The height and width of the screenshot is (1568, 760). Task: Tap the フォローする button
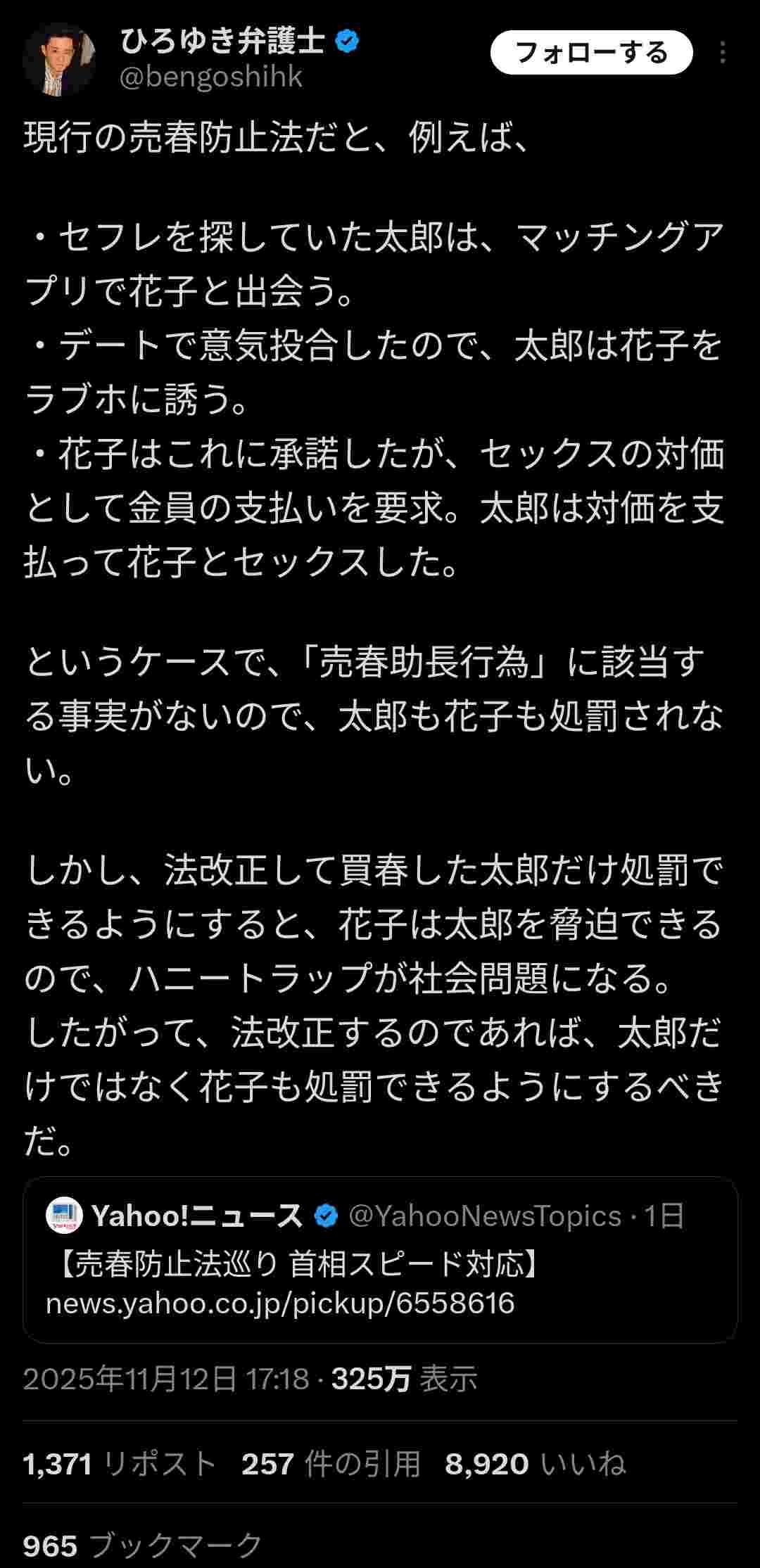(591, 53)
